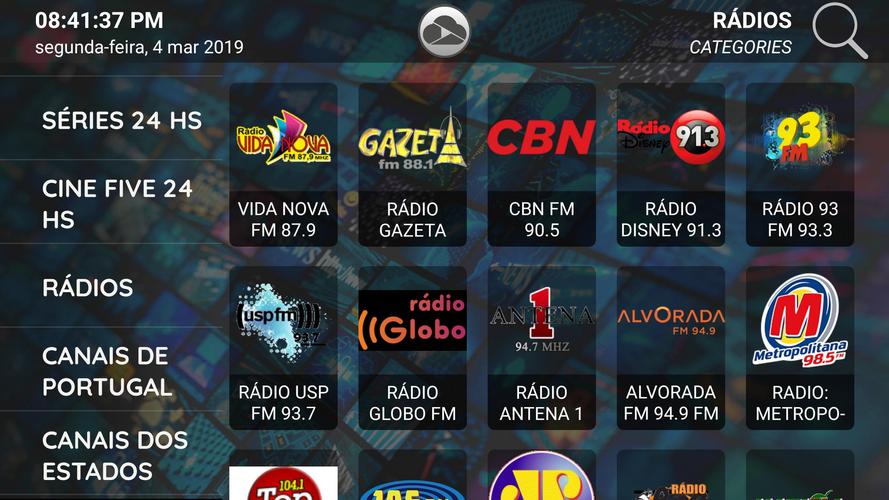Image resolution: width=889 pixels, height=500 pixels.
Task: Tune in to Rádio Antena 1
Action: [541, 347]
